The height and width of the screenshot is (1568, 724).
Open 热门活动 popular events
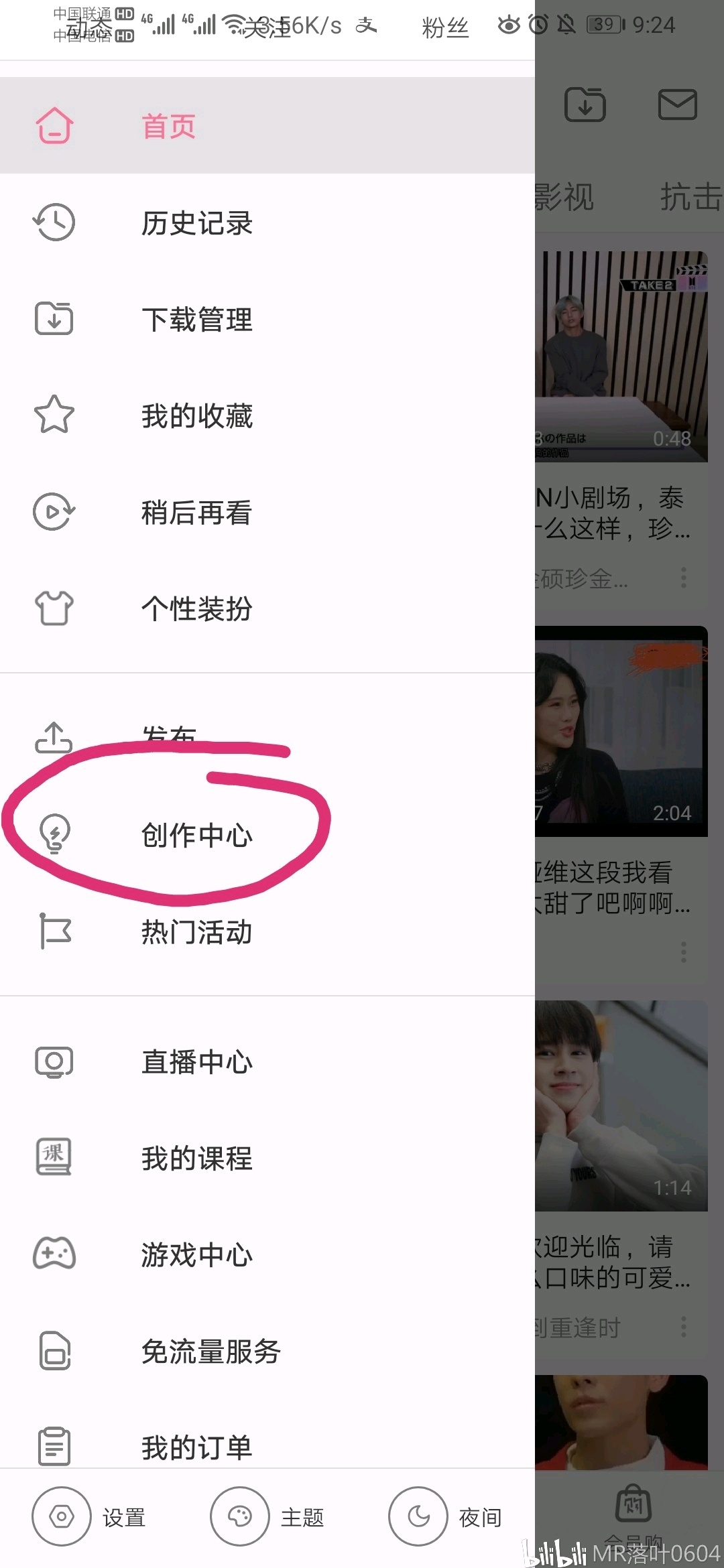(196, 931)
